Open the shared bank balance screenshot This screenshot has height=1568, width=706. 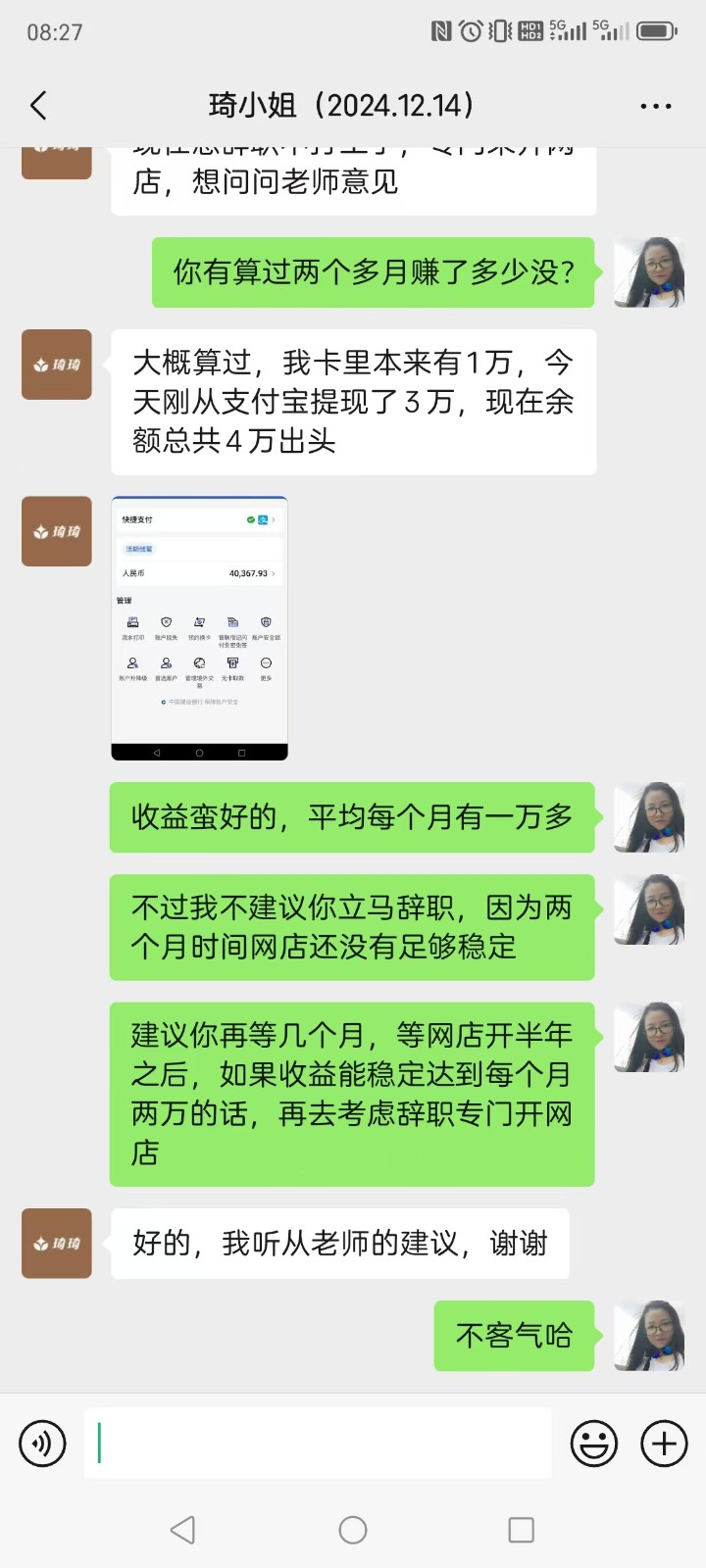pos(199,628)
